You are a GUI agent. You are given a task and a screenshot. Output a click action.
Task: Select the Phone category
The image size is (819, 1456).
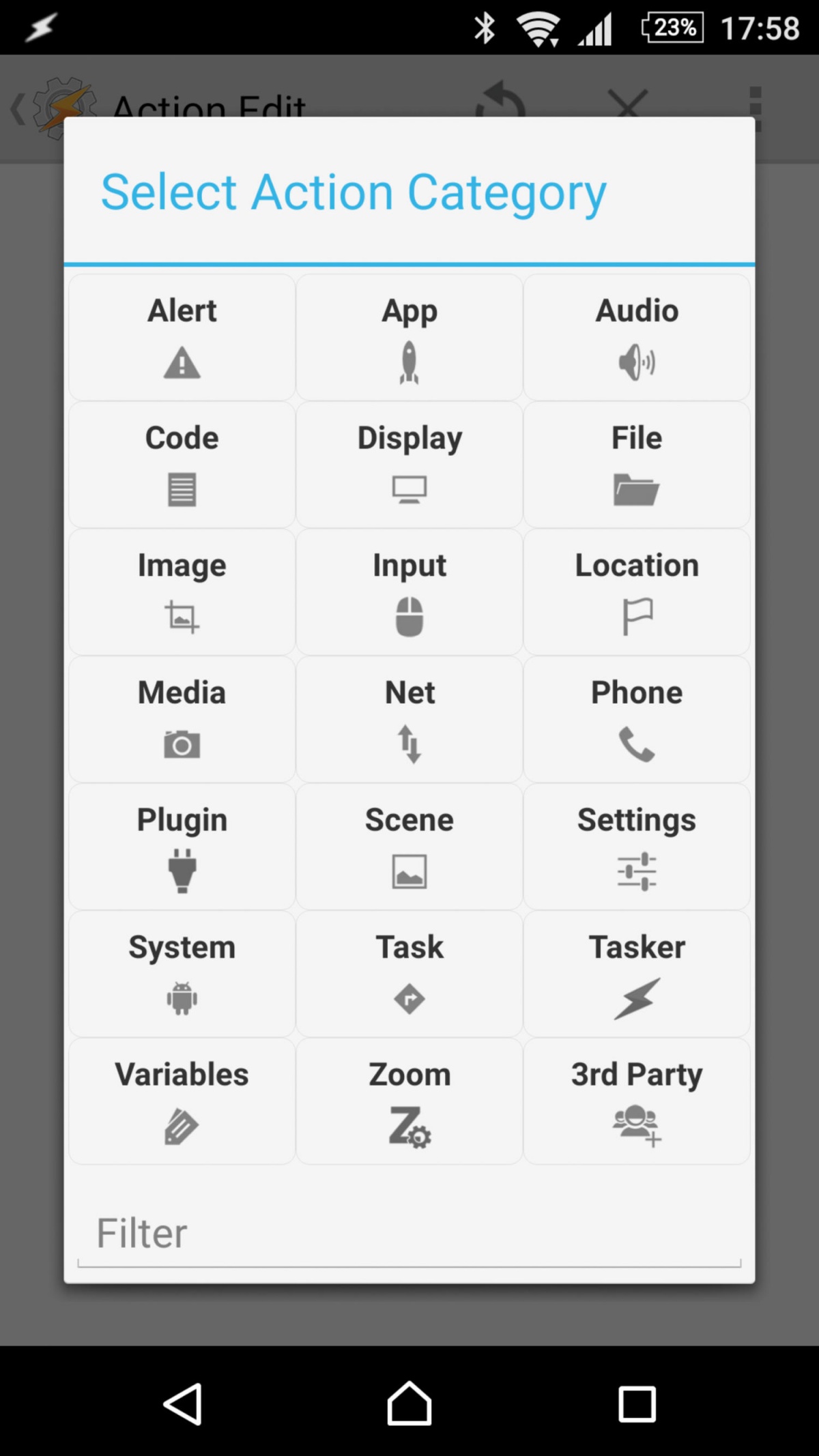tap(637, 719)
